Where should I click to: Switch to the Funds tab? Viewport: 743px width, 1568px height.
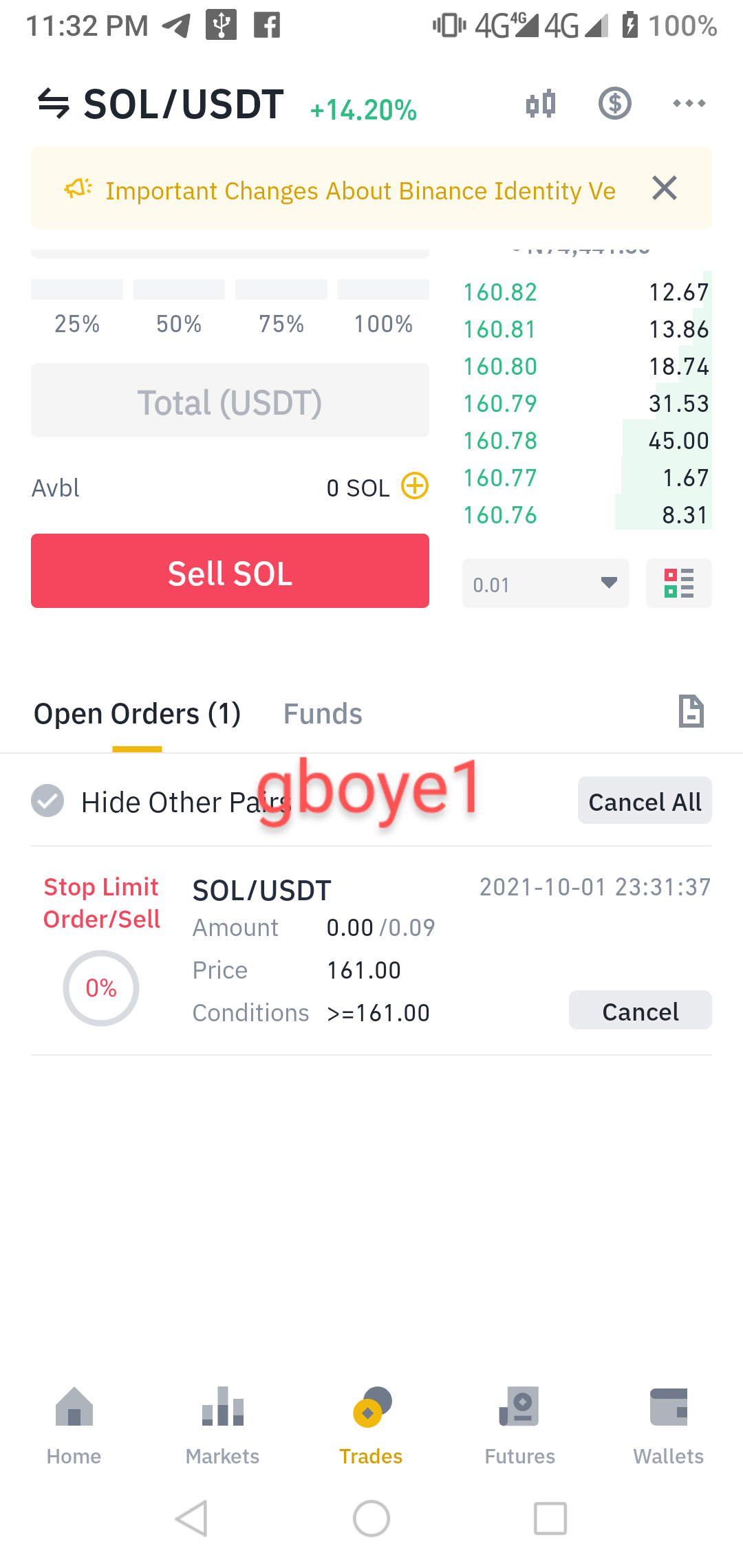(x=323, y=714)
